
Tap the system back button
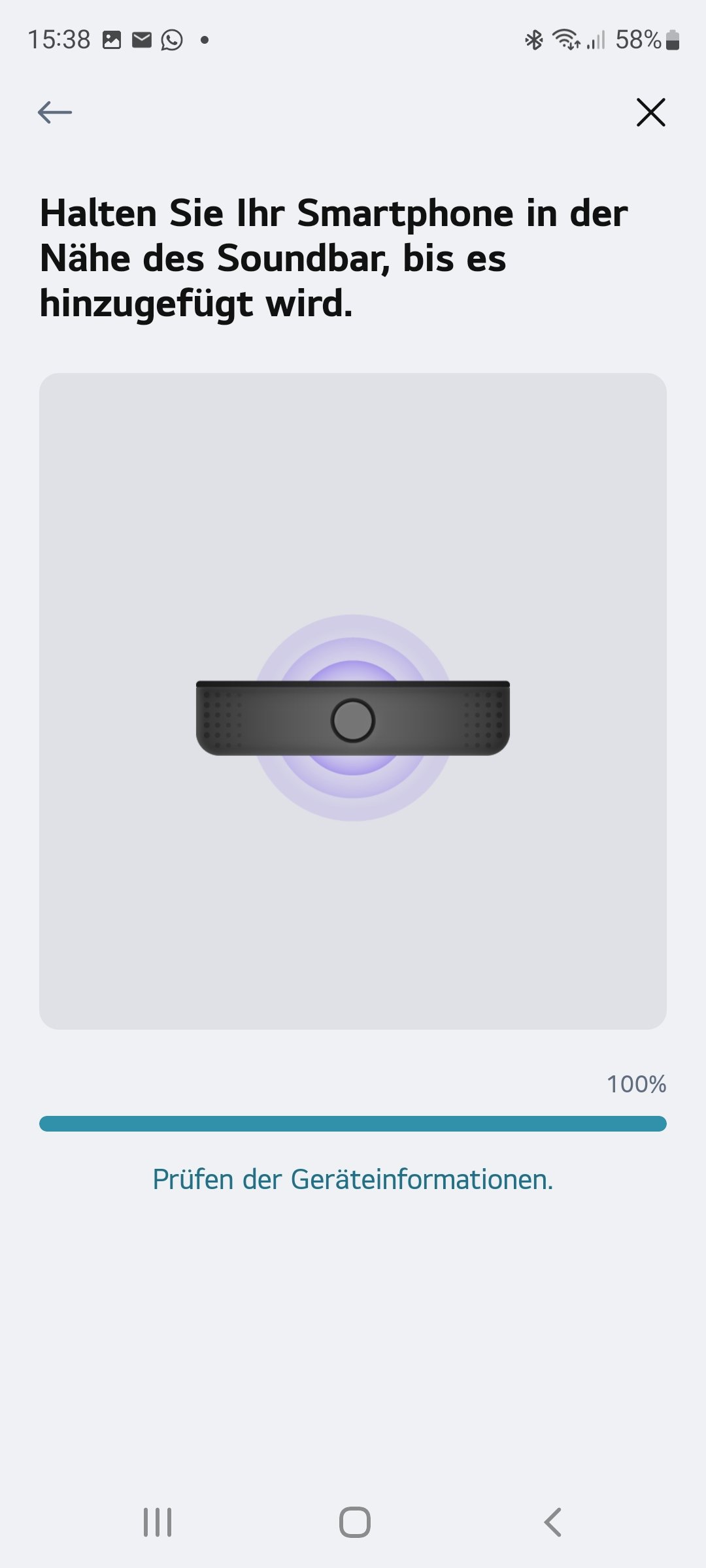(553, 1522)
